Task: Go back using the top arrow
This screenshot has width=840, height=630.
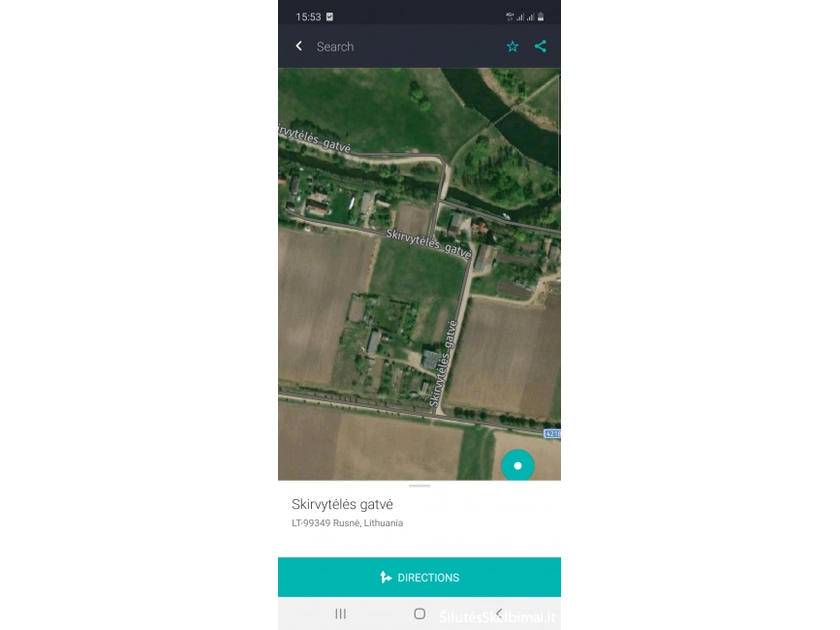Action: tap(298, 46)
